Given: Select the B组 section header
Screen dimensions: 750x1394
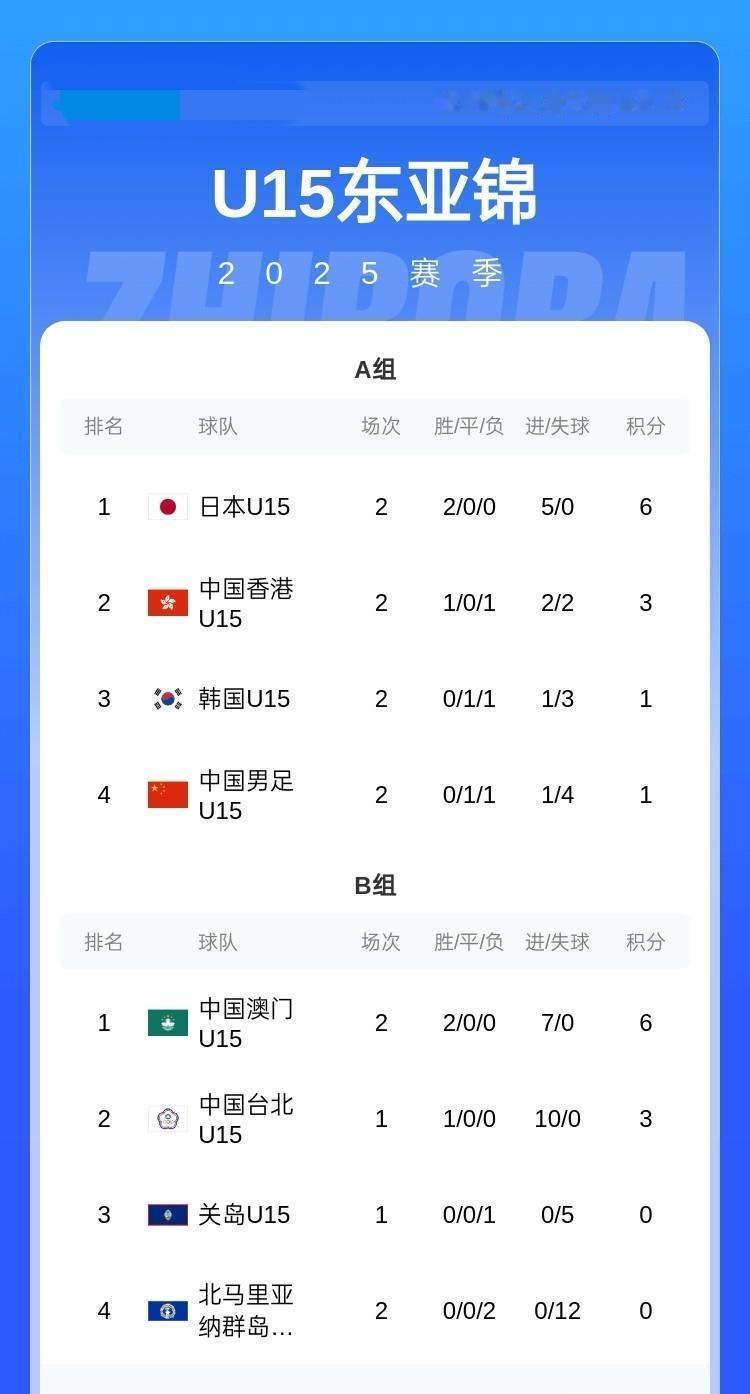Looking at the screenshot, I should point(375,884).
